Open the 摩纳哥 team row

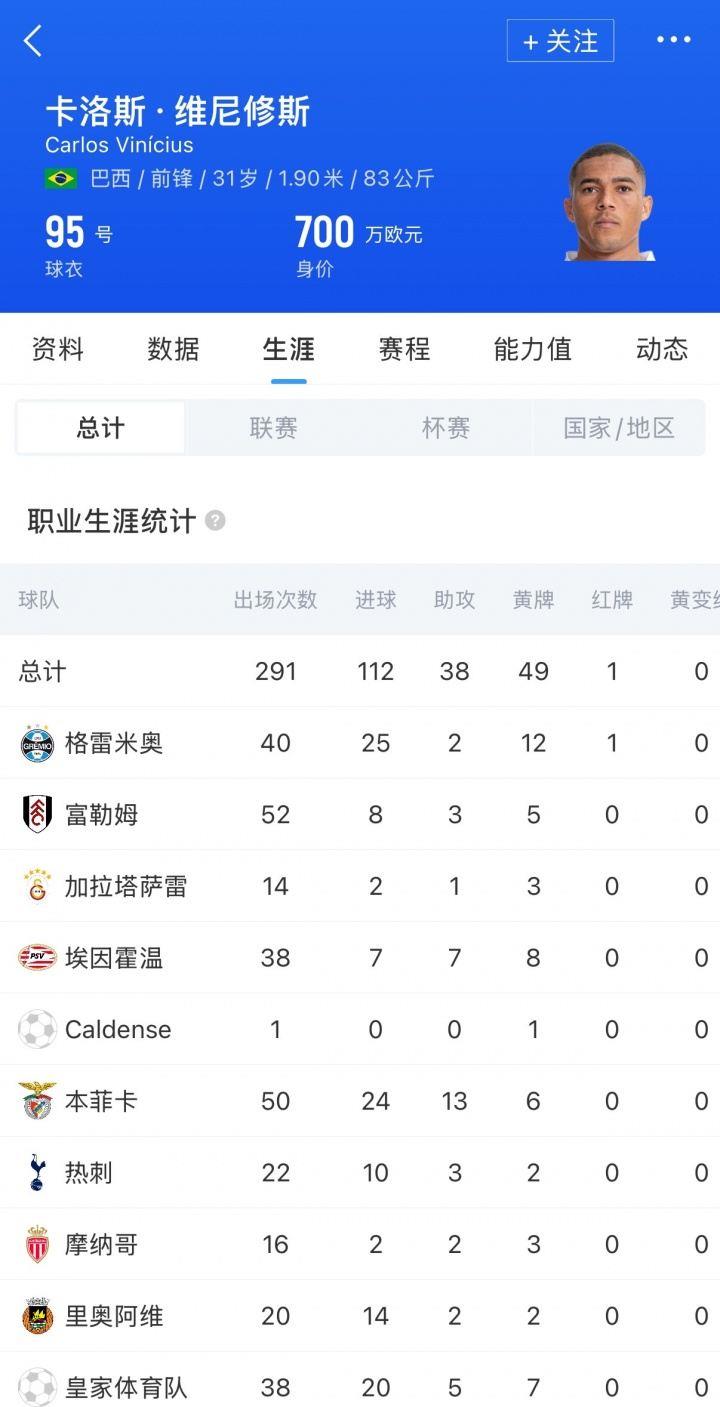tap(101, 1245)
